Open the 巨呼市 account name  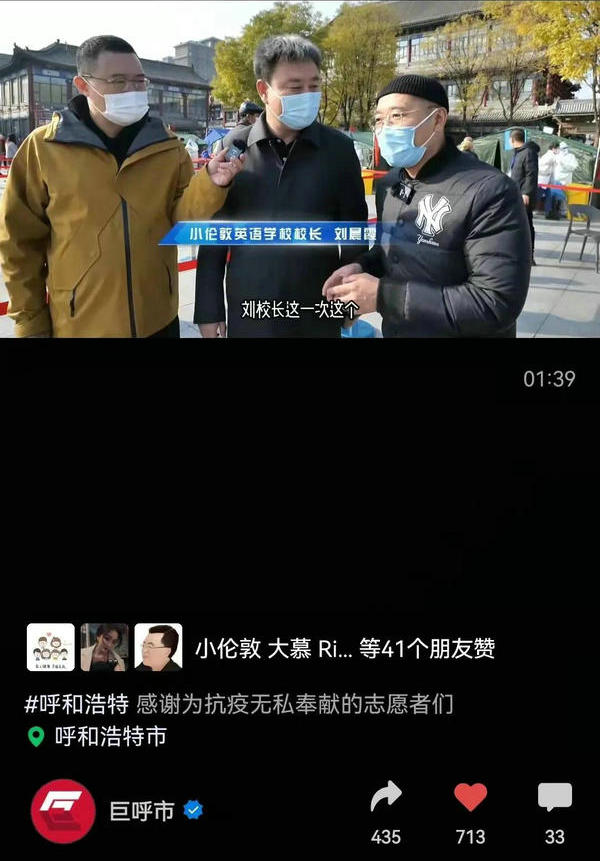141,811
